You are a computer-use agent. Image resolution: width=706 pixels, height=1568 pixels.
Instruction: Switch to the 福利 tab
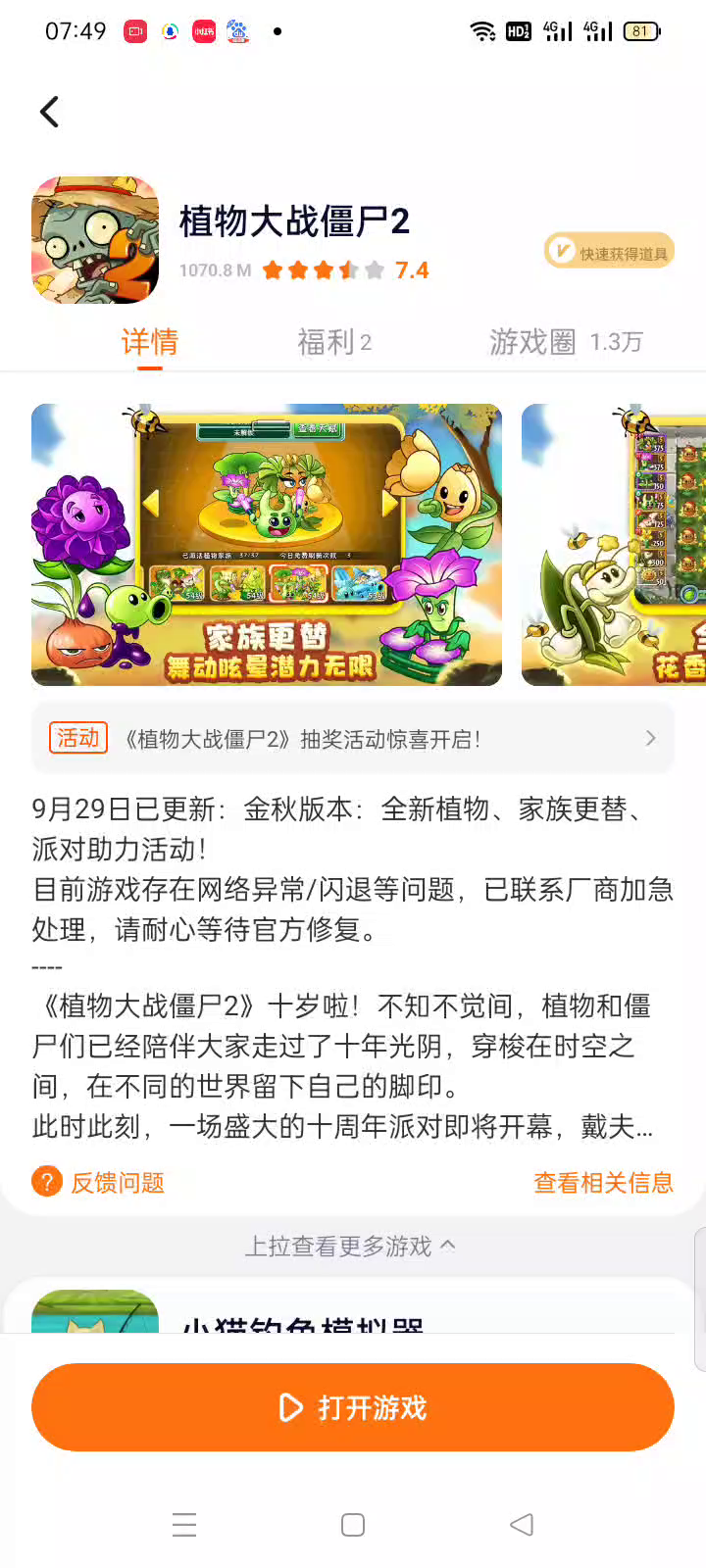[x=333, y=342]
